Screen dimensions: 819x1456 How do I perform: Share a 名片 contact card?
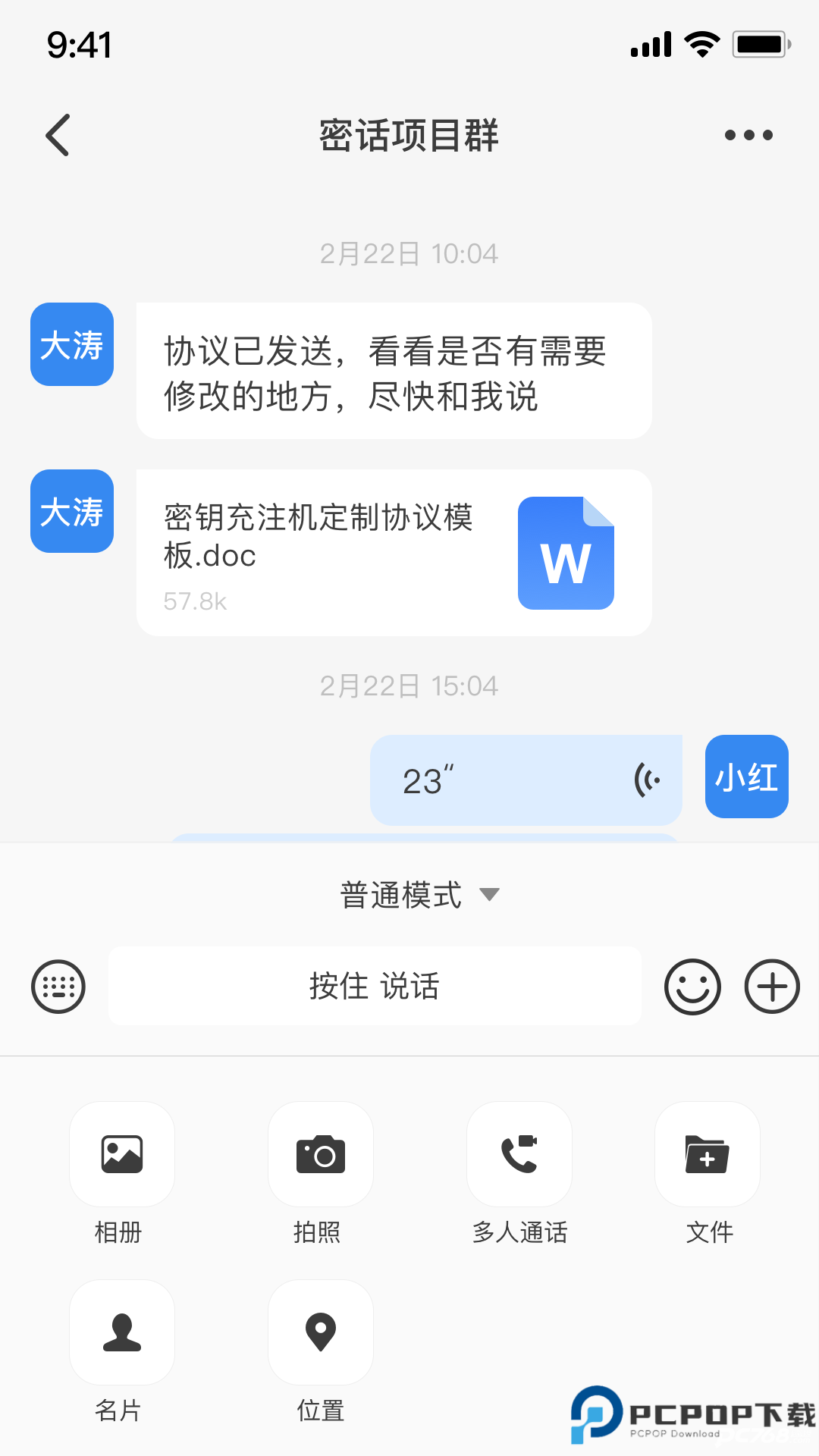tap(121, 1332)
